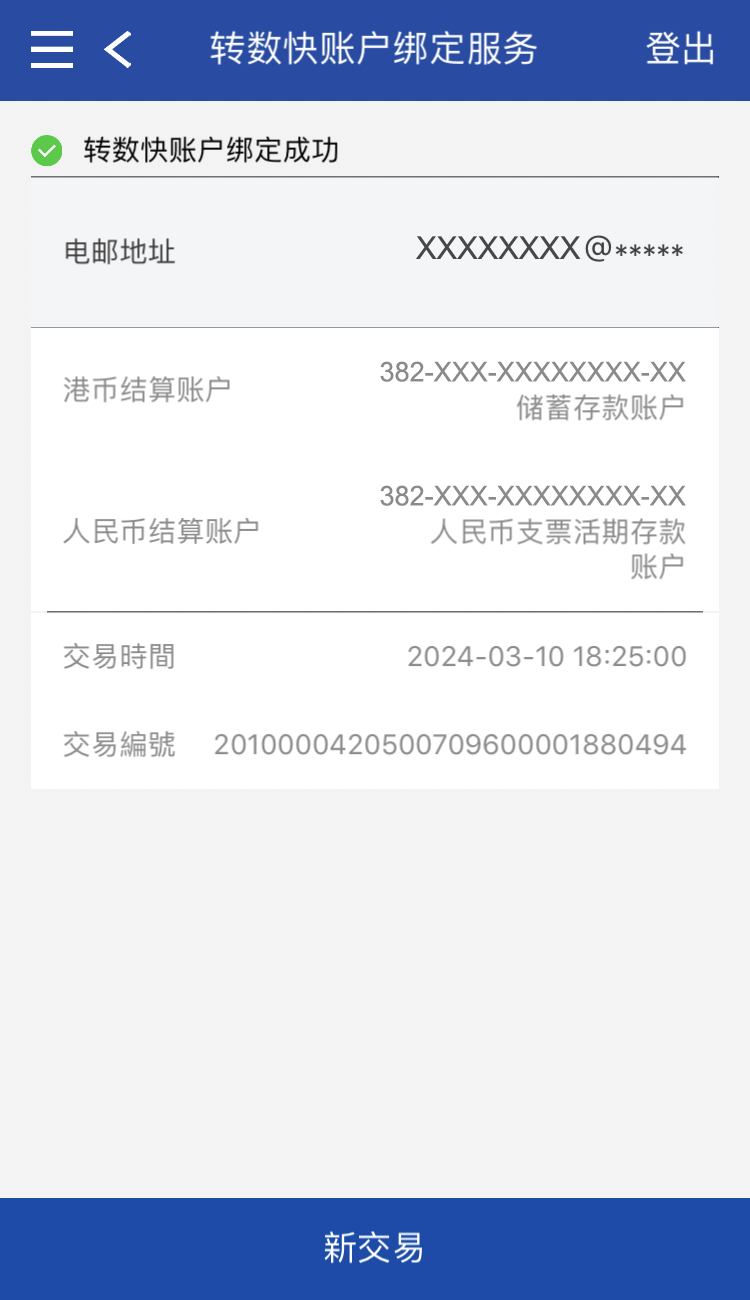Go back with the arrow icon
750x1300 pixels.
click(x=118, y=49)
